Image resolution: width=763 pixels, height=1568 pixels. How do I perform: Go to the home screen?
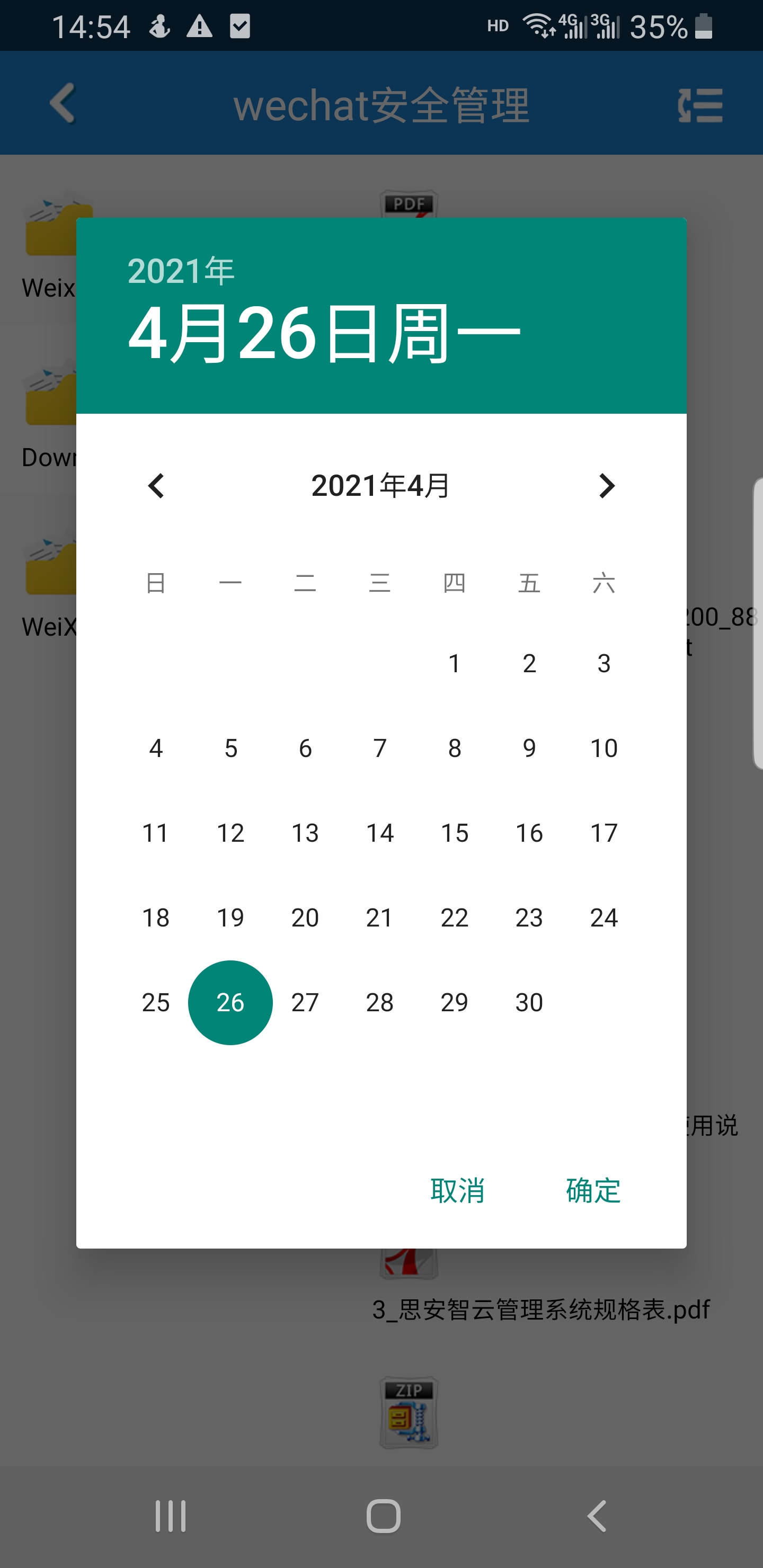[383, 1516]
